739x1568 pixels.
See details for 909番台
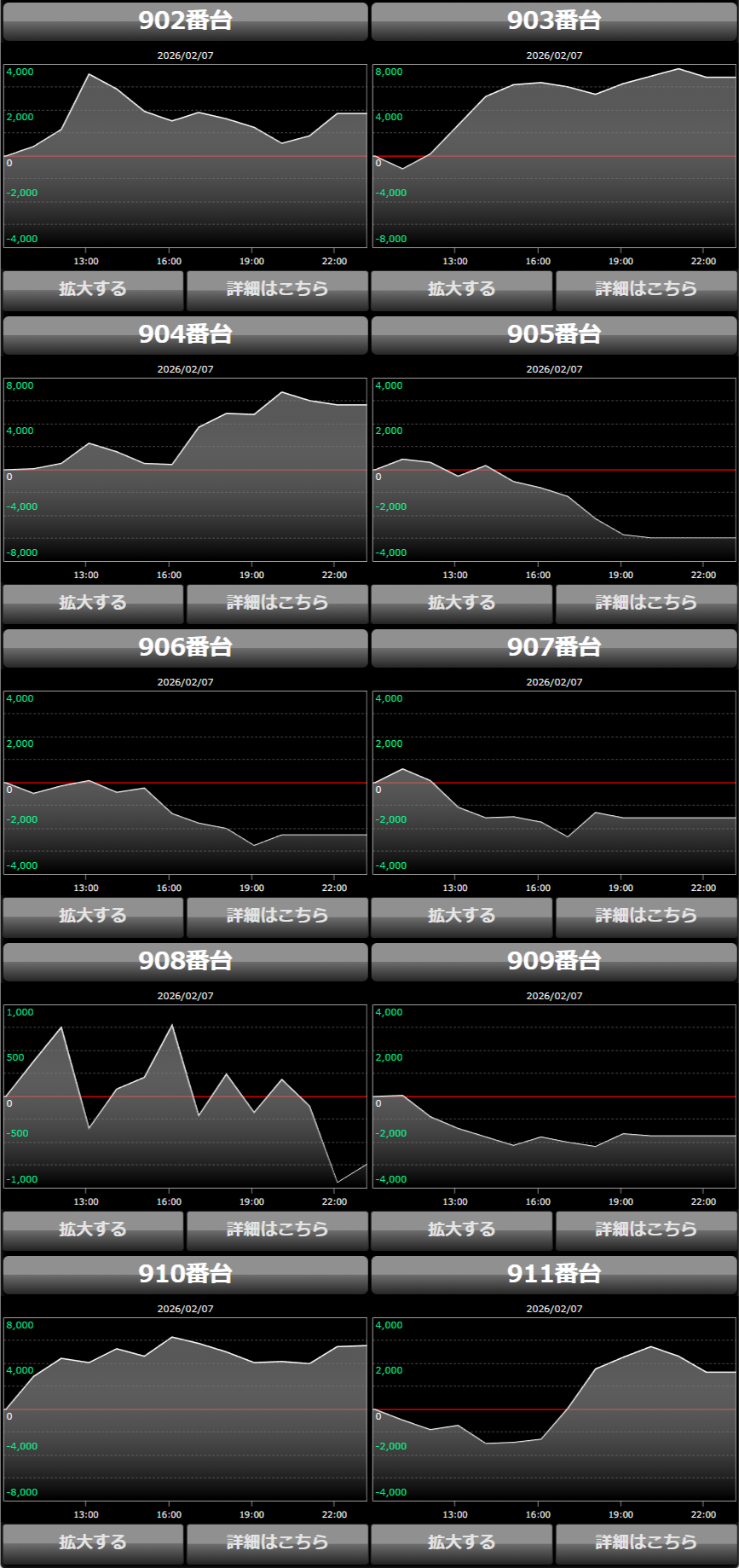pyautogui.click(x=646, y=1230)
